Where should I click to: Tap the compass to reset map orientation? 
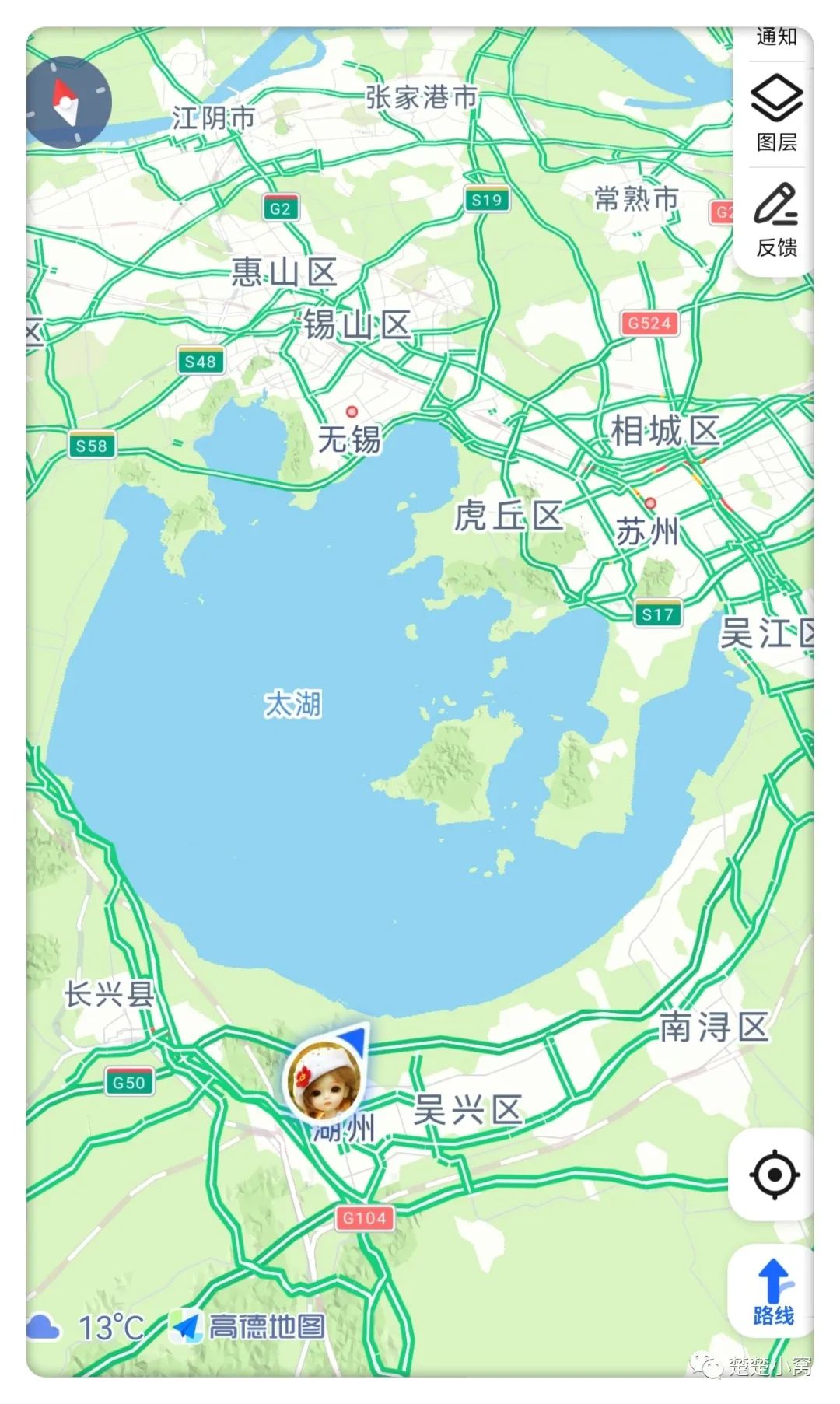coord(68,102)
